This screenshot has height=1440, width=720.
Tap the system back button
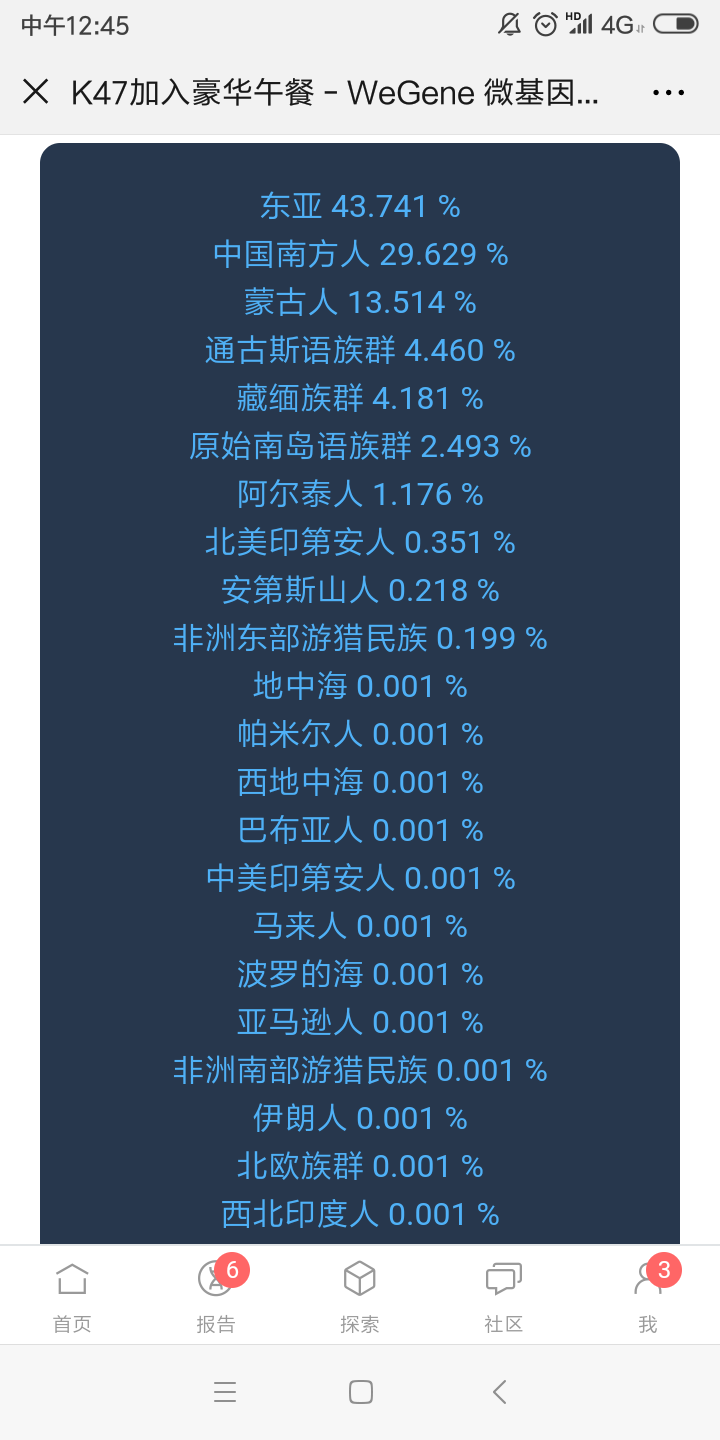[500, 1392]
